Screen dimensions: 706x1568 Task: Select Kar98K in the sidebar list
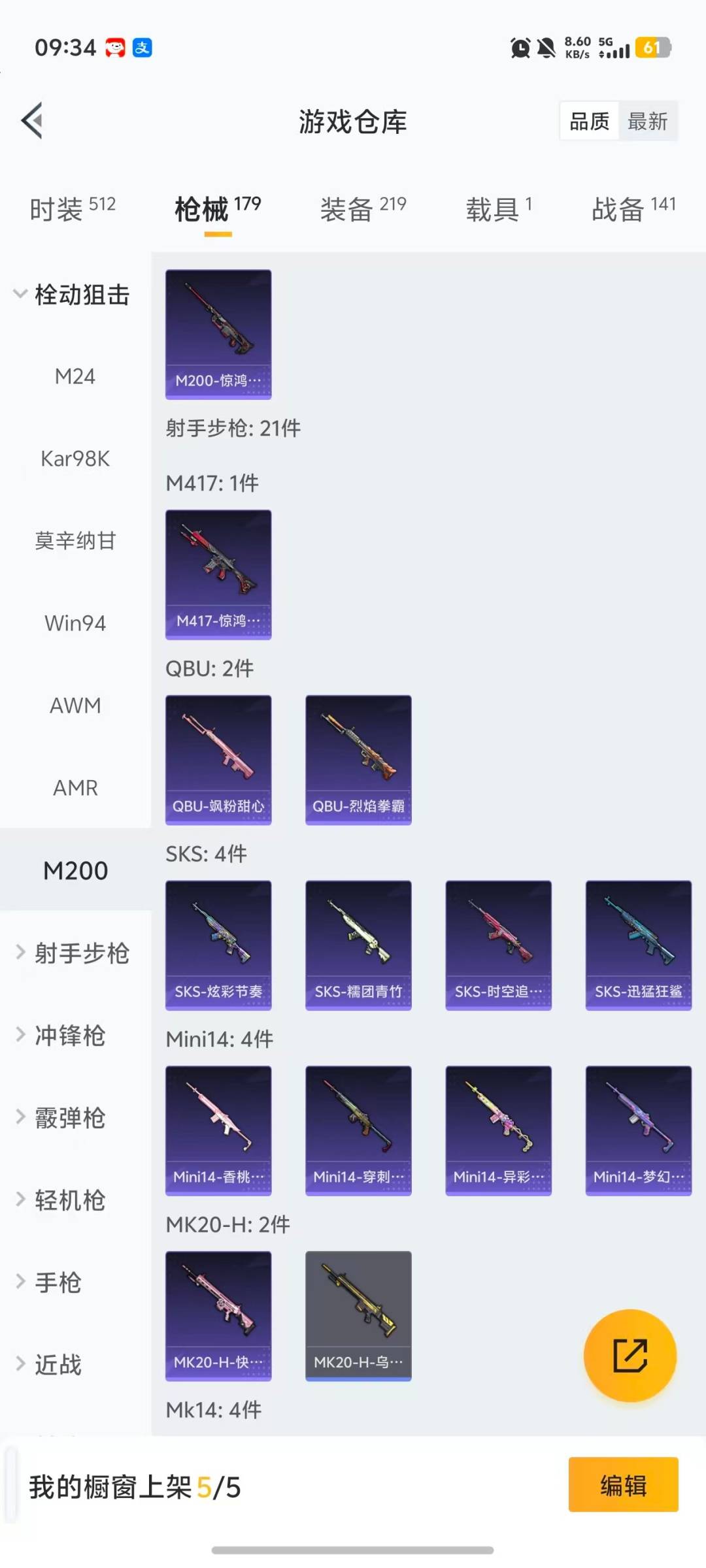tap(75, 459)
